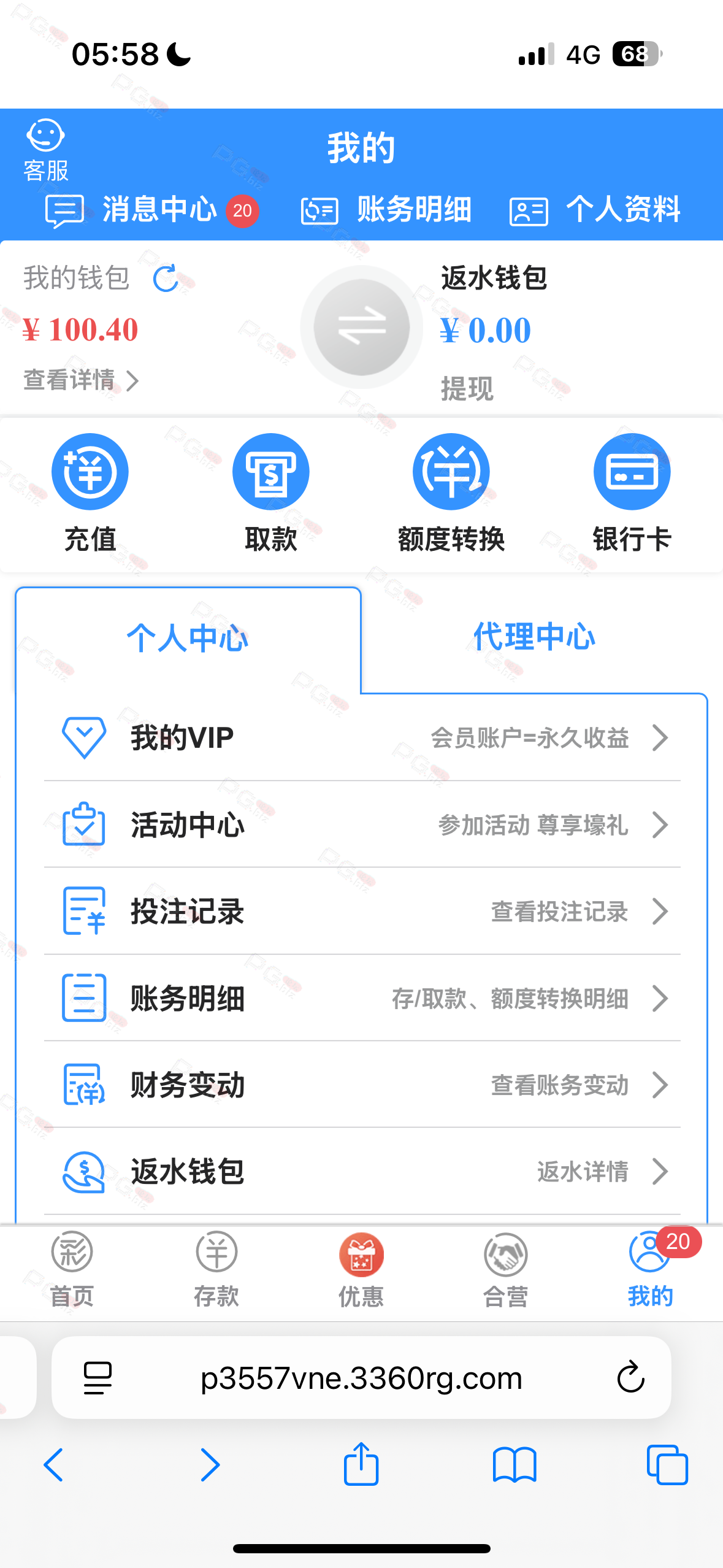Open 活动中心 row
This screenshot has height=1568, width=723.
(362, 824)
